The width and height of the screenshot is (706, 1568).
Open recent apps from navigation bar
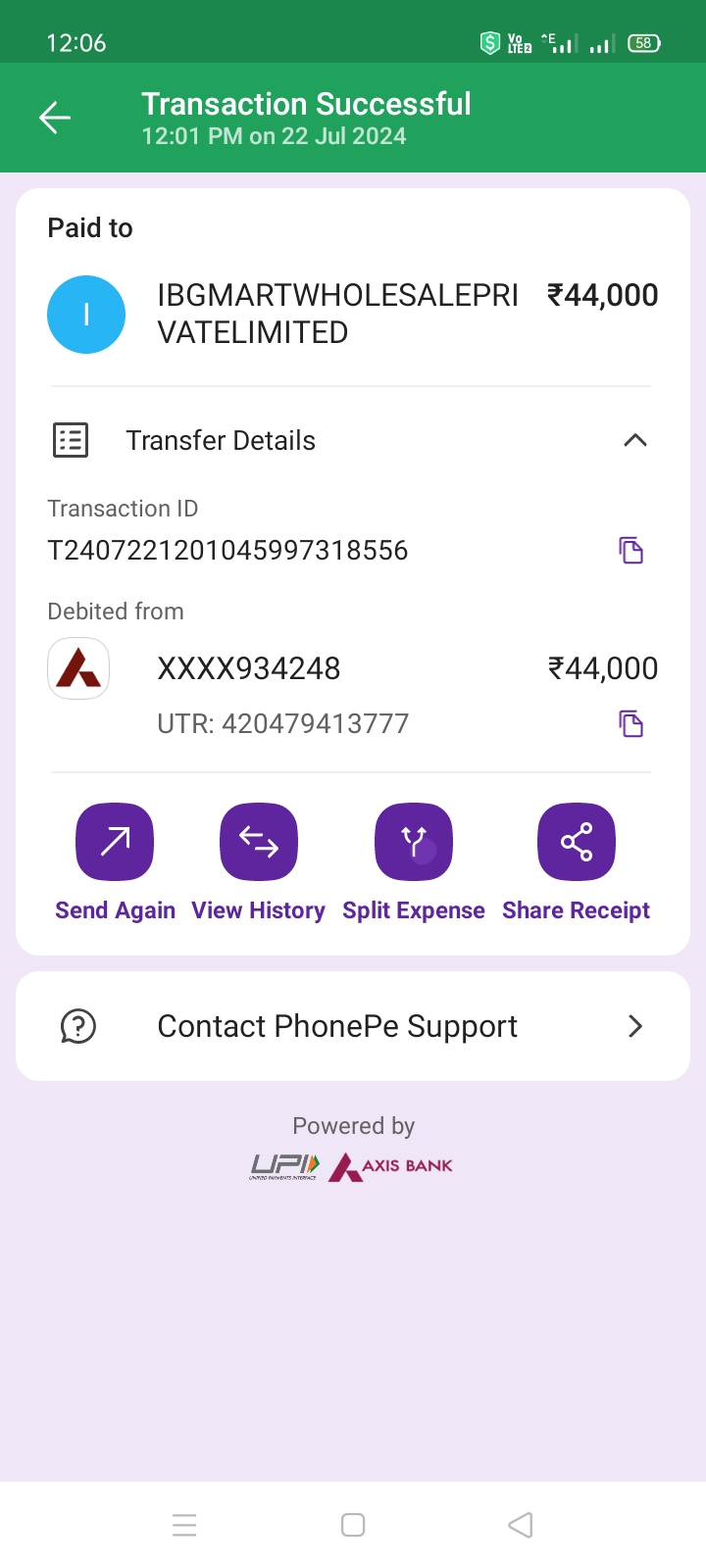coord(184,1525)
